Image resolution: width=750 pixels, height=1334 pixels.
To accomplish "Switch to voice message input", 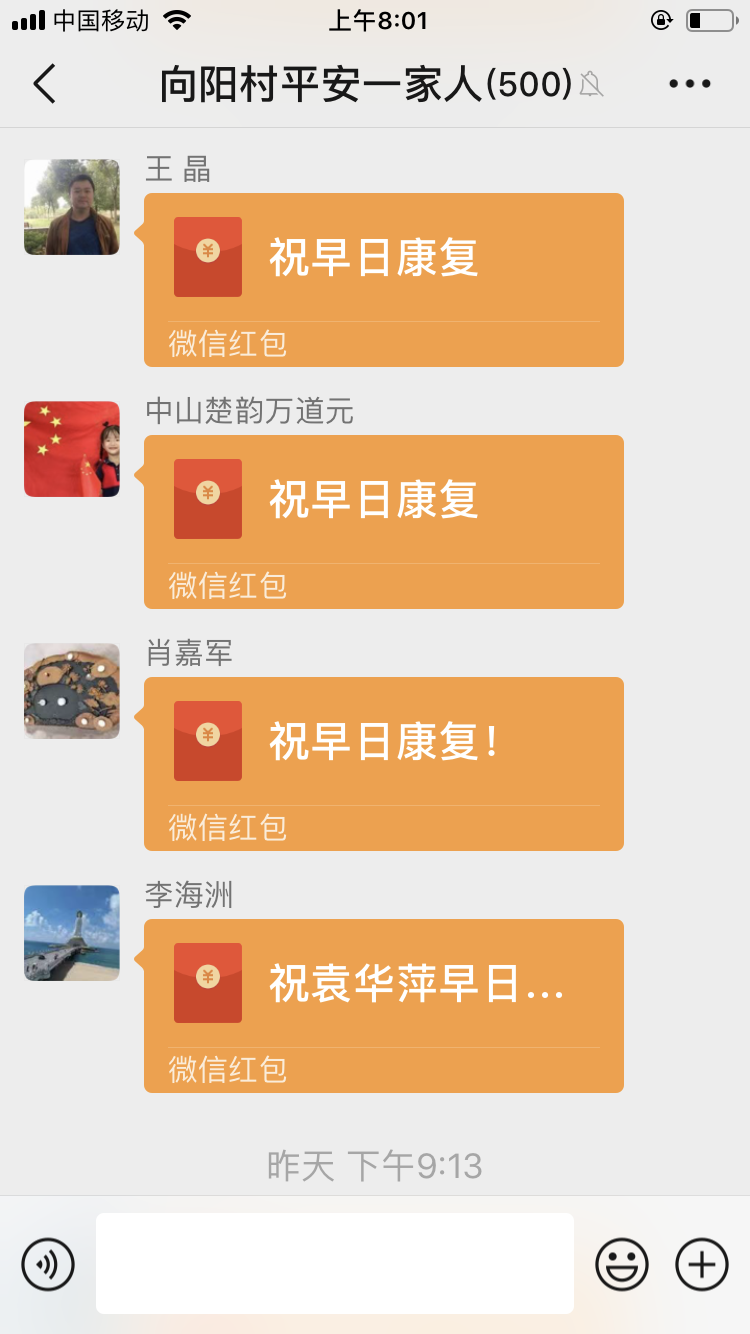I will pos(48,1264).
